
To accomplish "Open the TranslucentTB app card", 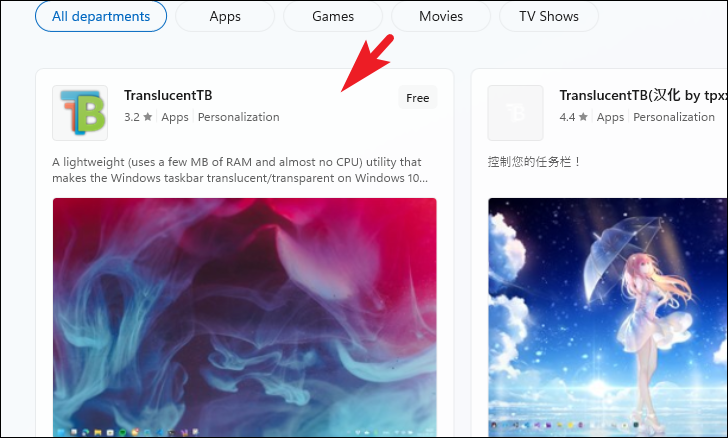I will (x=244, y=253).
